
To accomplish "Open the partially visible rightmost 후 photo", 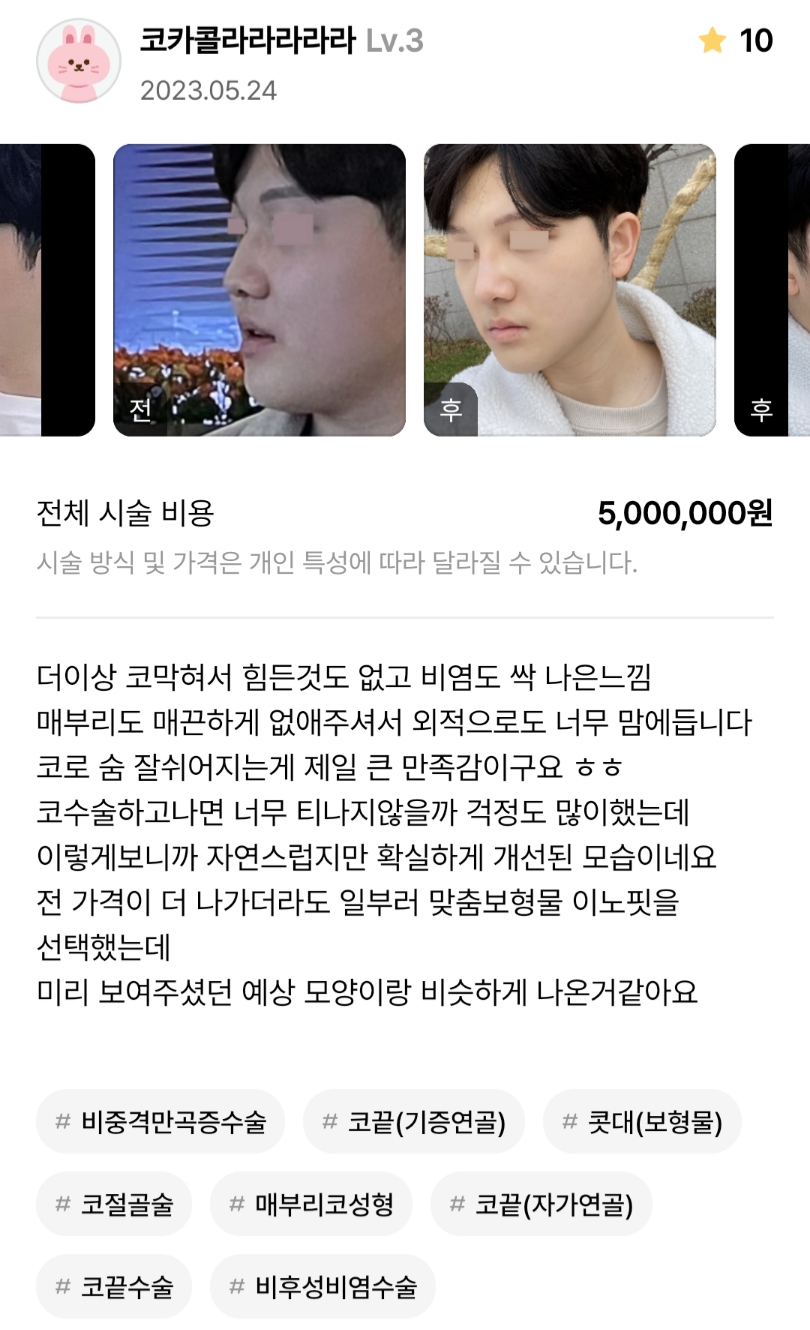I will pos(773,290).
